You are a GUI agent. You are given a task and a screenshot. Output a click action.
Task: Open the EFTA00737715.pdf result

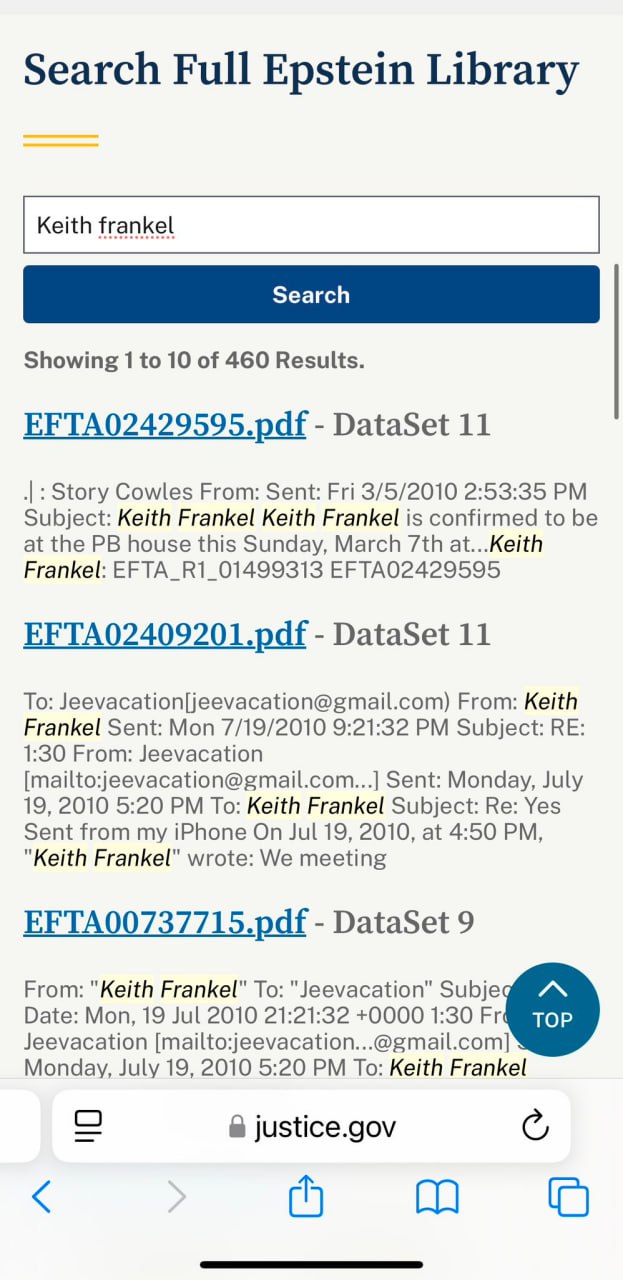(165, 921)
